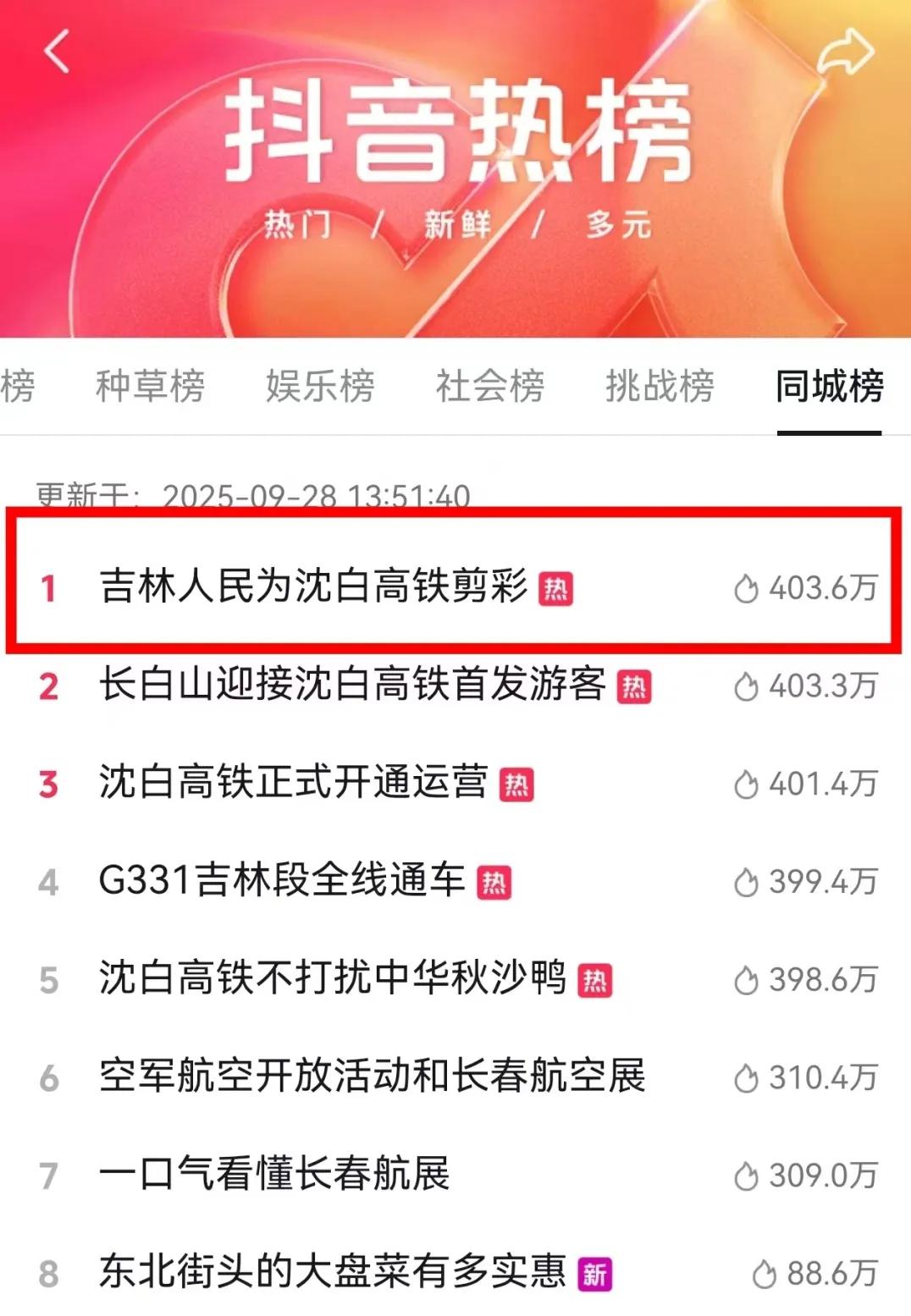Open topic 长白山迎接沈白高铁首发游客
The width and height of the screenshot is (911, 1316).
[352, 685]
